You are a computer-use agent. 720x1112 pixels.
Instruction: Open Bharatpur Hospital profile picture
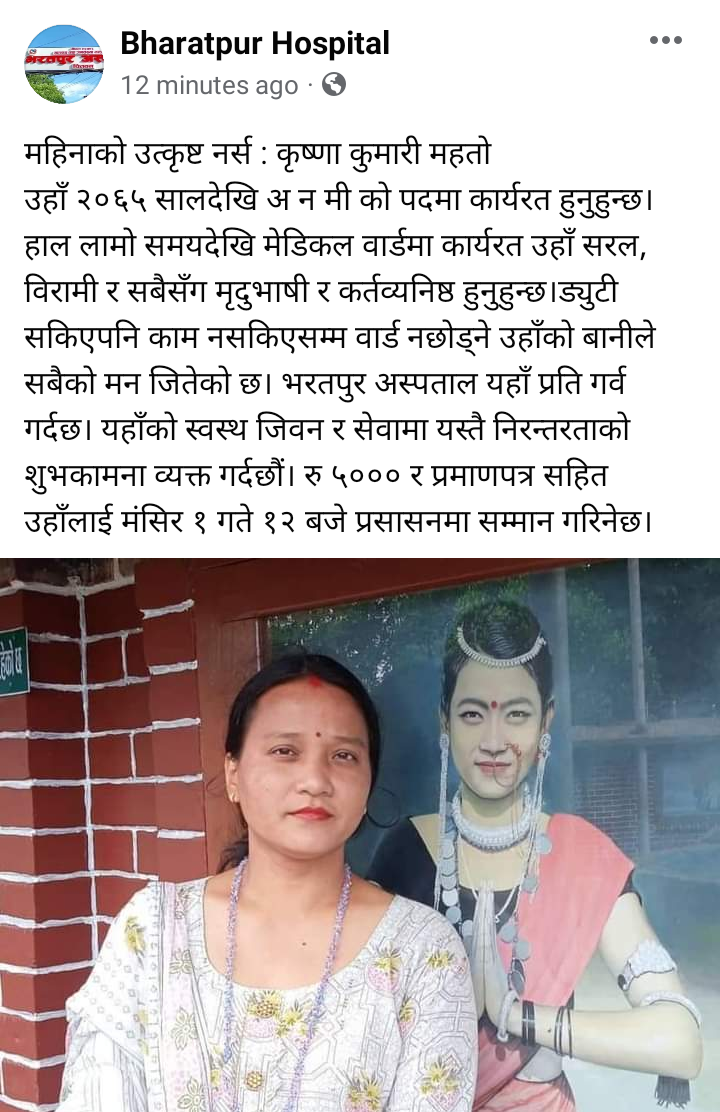point(63,64)
